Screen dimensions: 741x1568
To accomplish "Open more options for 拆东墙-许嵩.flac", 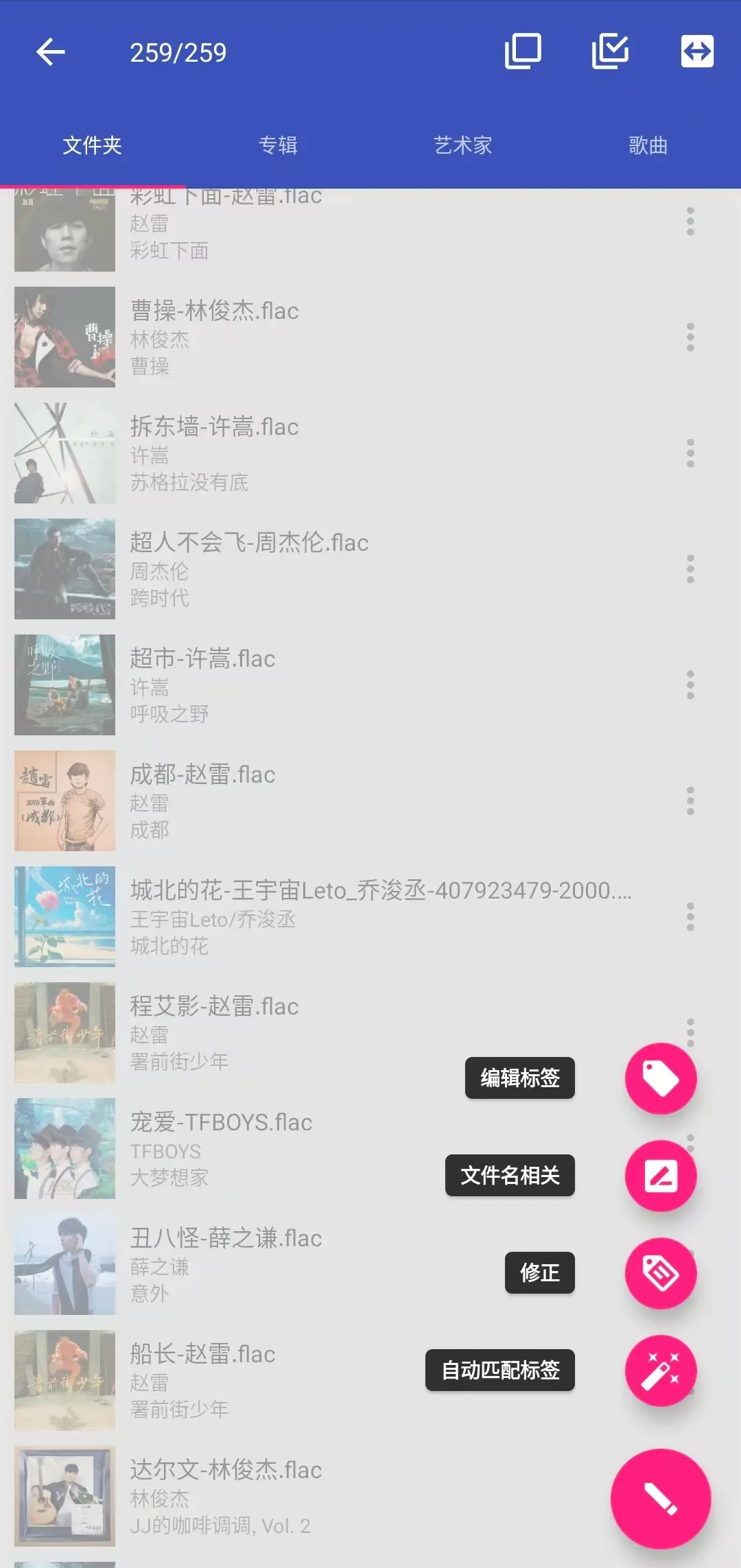I will tap(690, 453).
